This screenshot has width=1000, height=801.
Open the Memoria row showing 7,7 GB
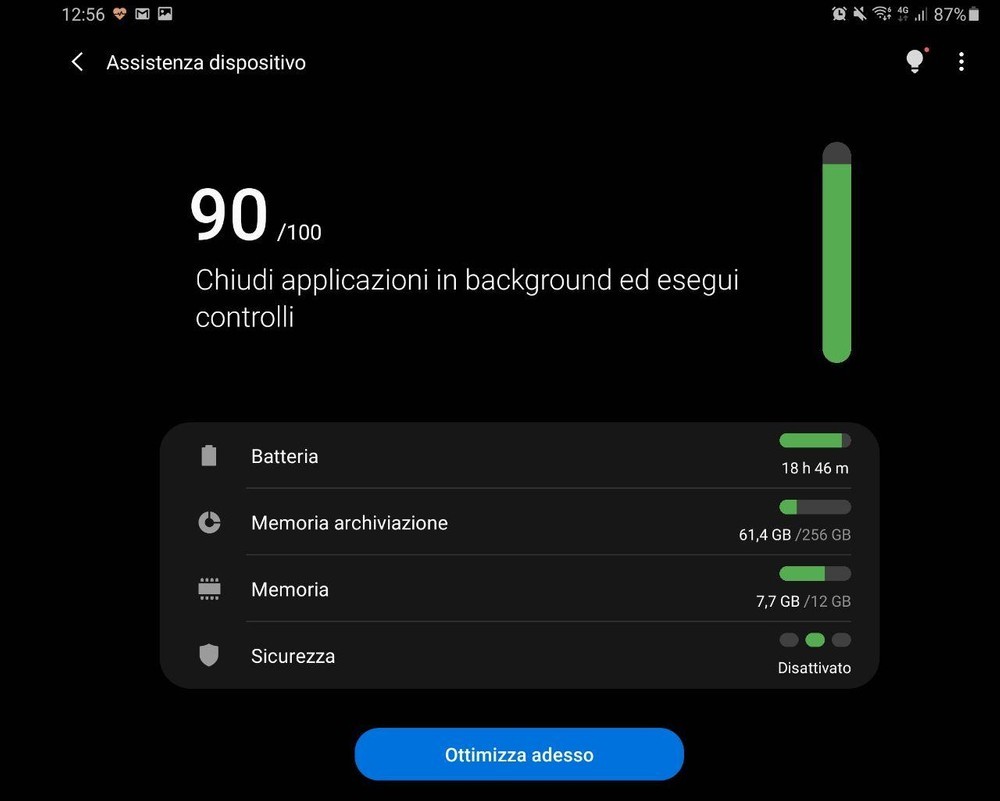tap(519, 589)
